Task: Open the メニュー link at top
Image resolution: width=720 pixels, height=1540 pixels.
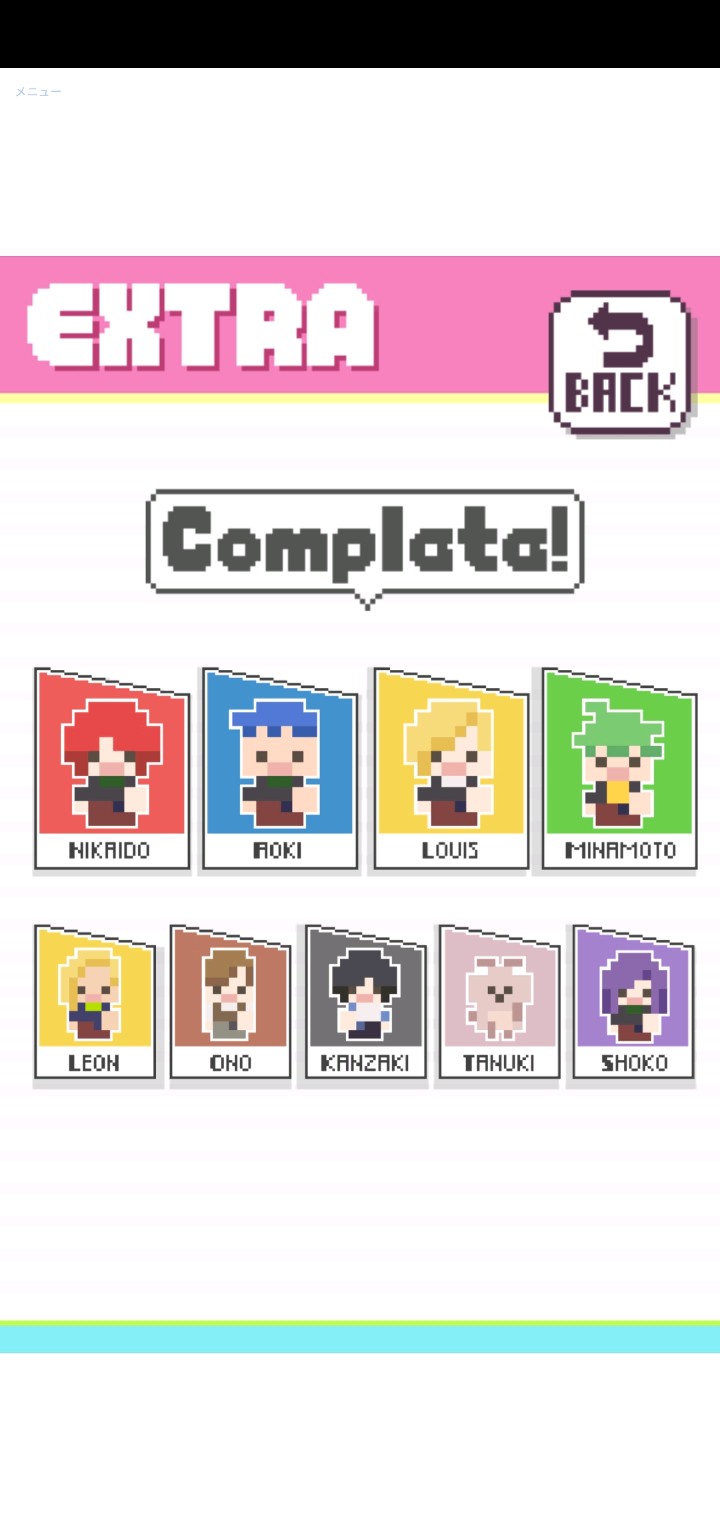Action: [38, 91]
